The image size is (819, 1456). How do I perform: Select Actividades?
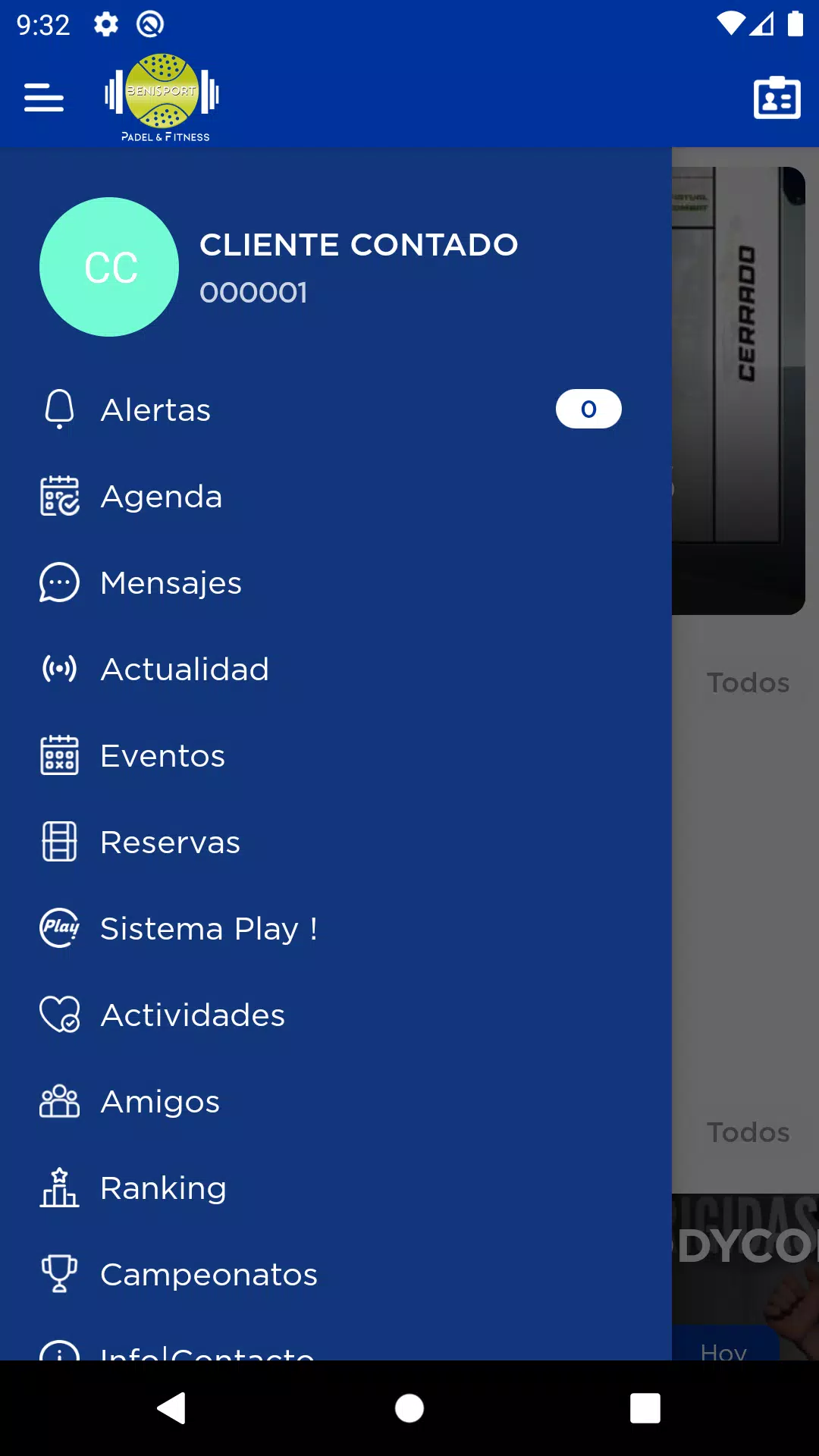336,1015
